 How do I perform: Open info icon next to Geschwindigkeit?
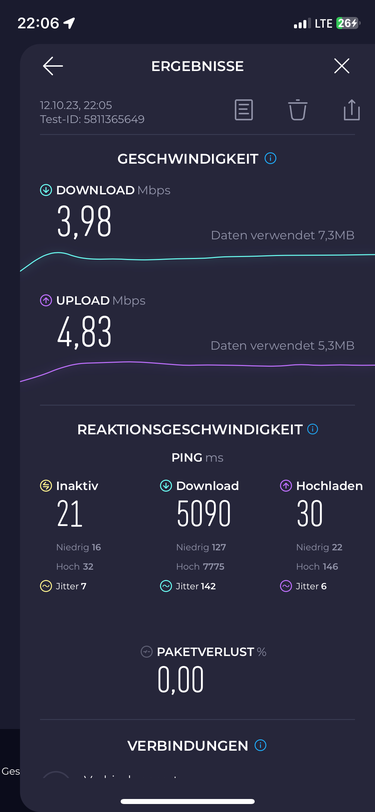270,158
